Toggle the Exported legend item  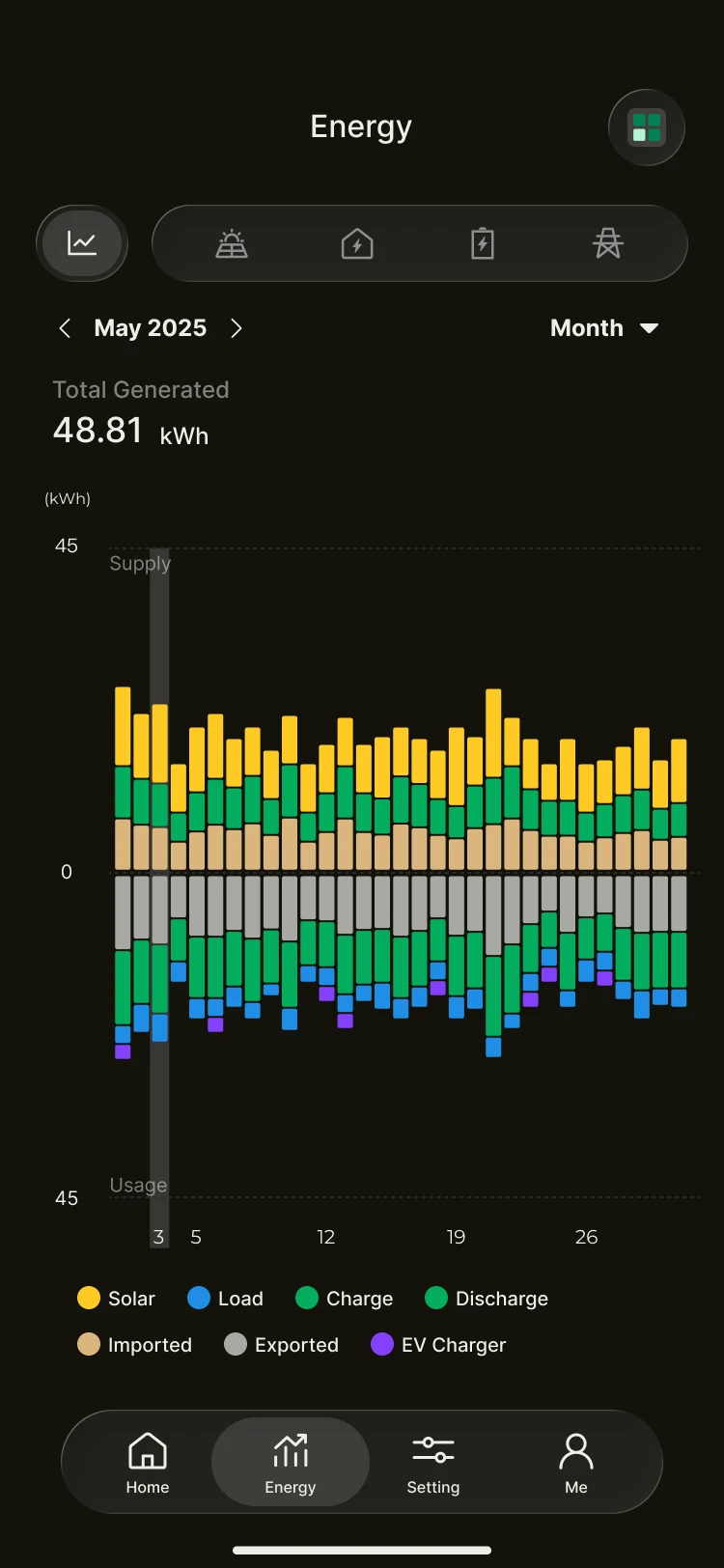281,1344
